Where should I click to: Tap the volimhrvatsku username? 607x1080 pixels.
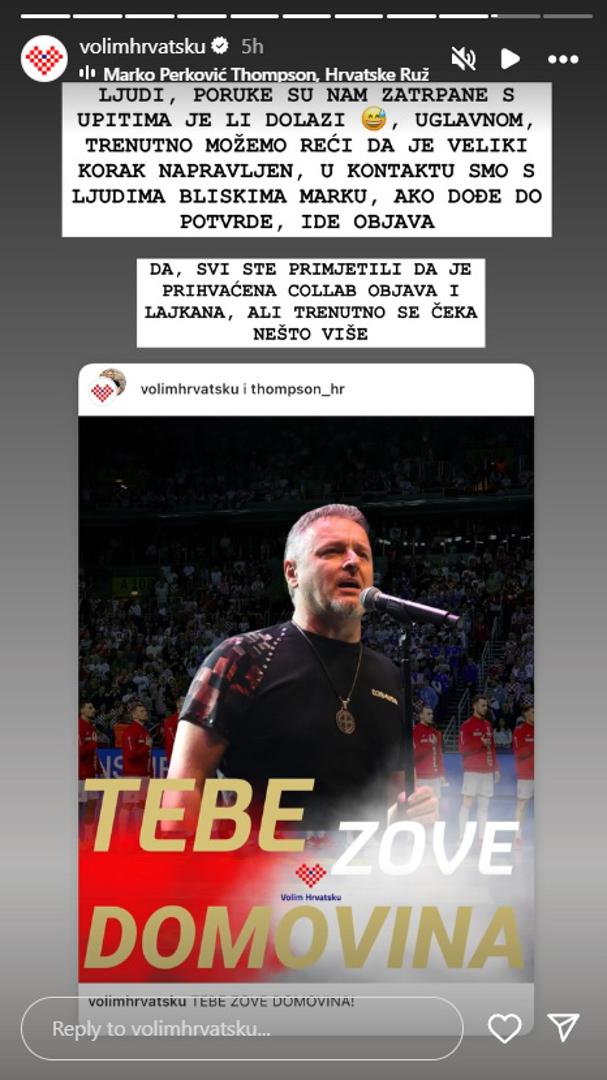[x=141, y=46]
